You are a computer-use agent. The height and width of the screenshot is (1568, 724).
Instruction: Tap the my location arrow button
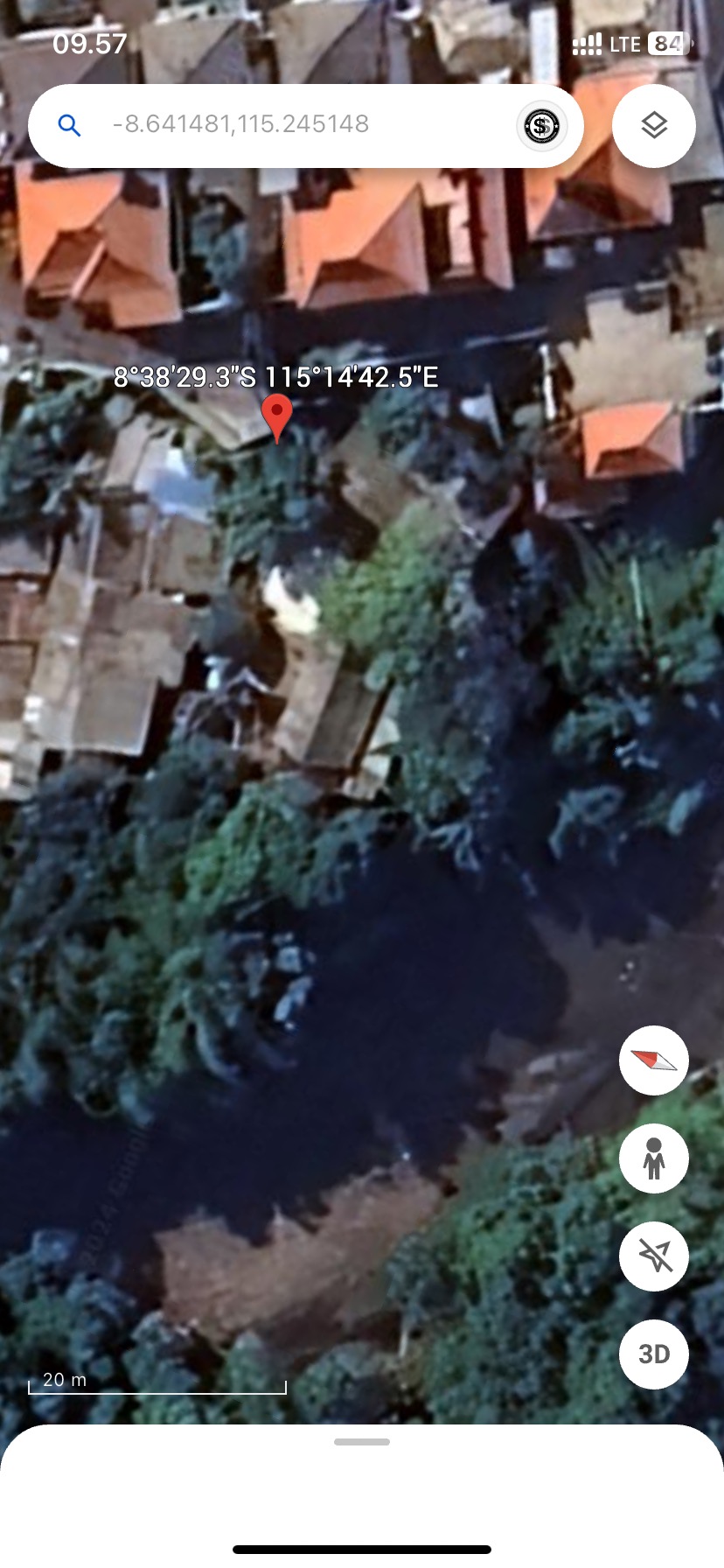pyautogui.click(x=654, y=1256)
